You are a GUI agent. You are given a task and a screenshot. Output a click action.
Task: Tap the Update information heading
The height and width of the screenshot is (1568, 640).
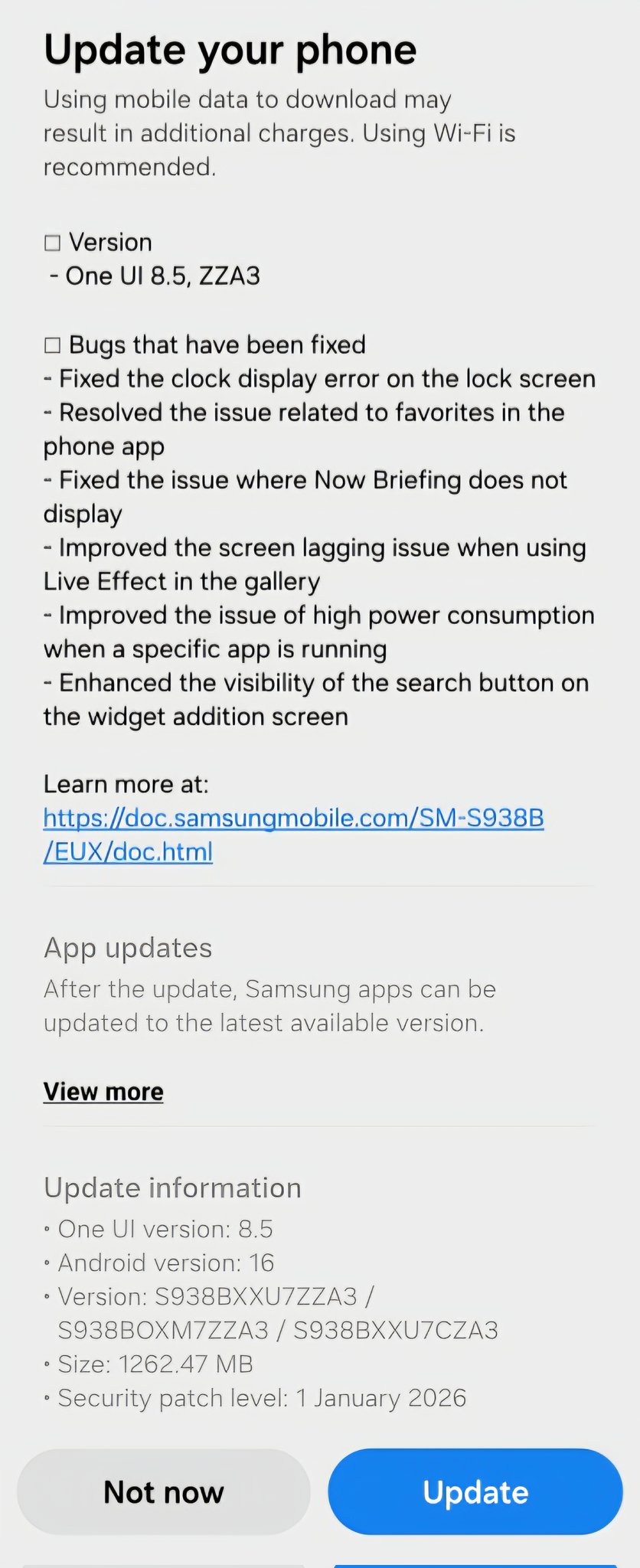click(x=172, y=1188)
